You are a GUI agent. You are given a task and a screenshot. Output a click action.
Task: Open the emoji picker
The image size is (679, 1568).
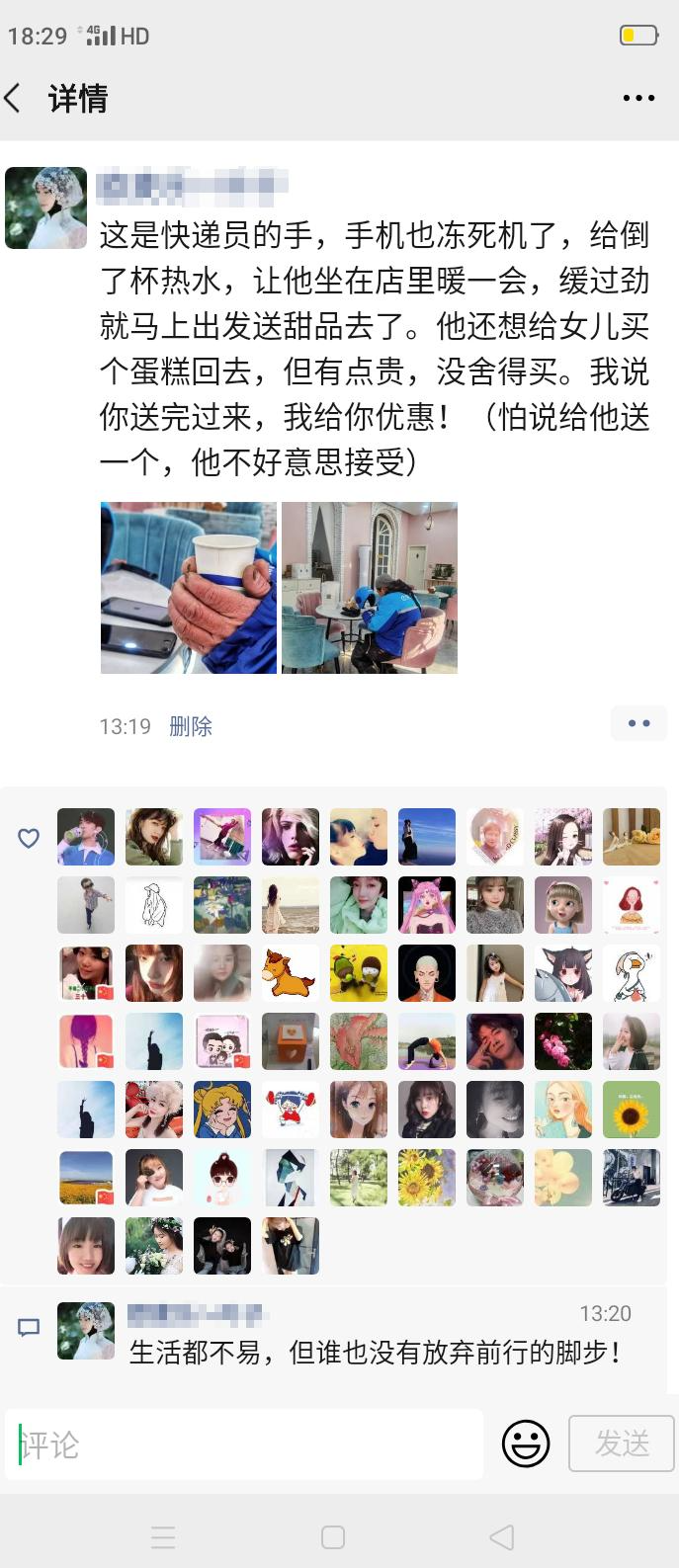click(x=526, y=1444)
